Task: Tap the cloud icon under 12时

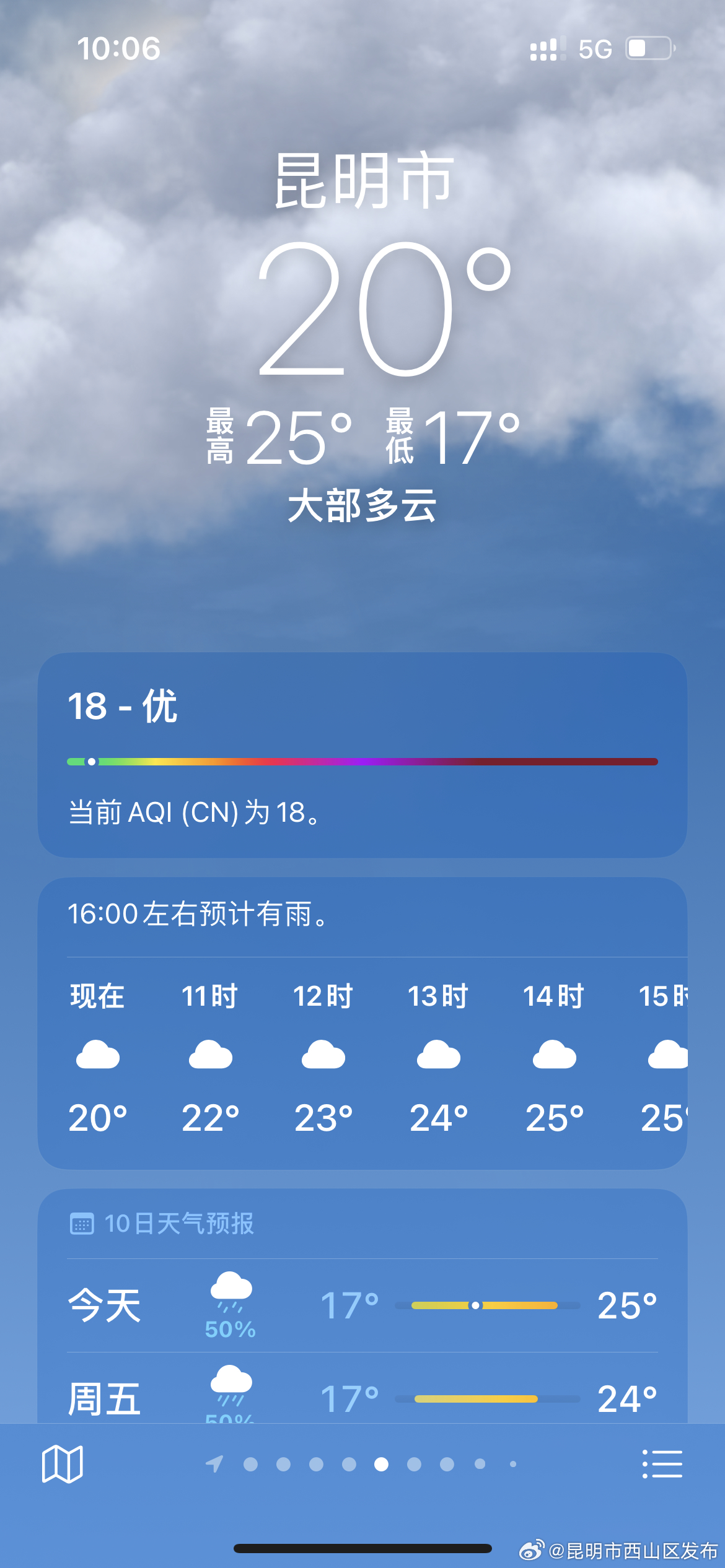Action: 325,1055
